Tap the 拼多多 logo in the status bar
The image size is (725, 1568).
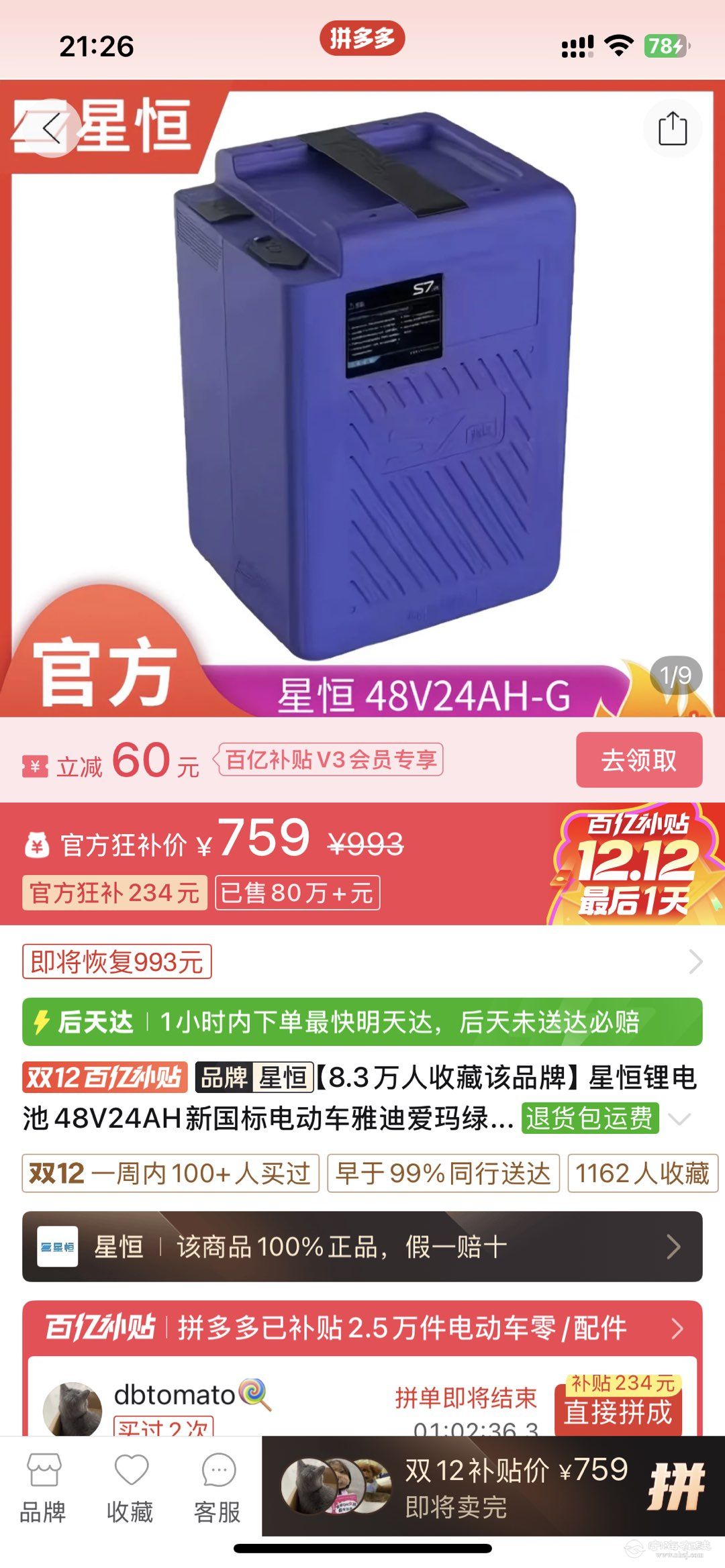coord(362,39)
